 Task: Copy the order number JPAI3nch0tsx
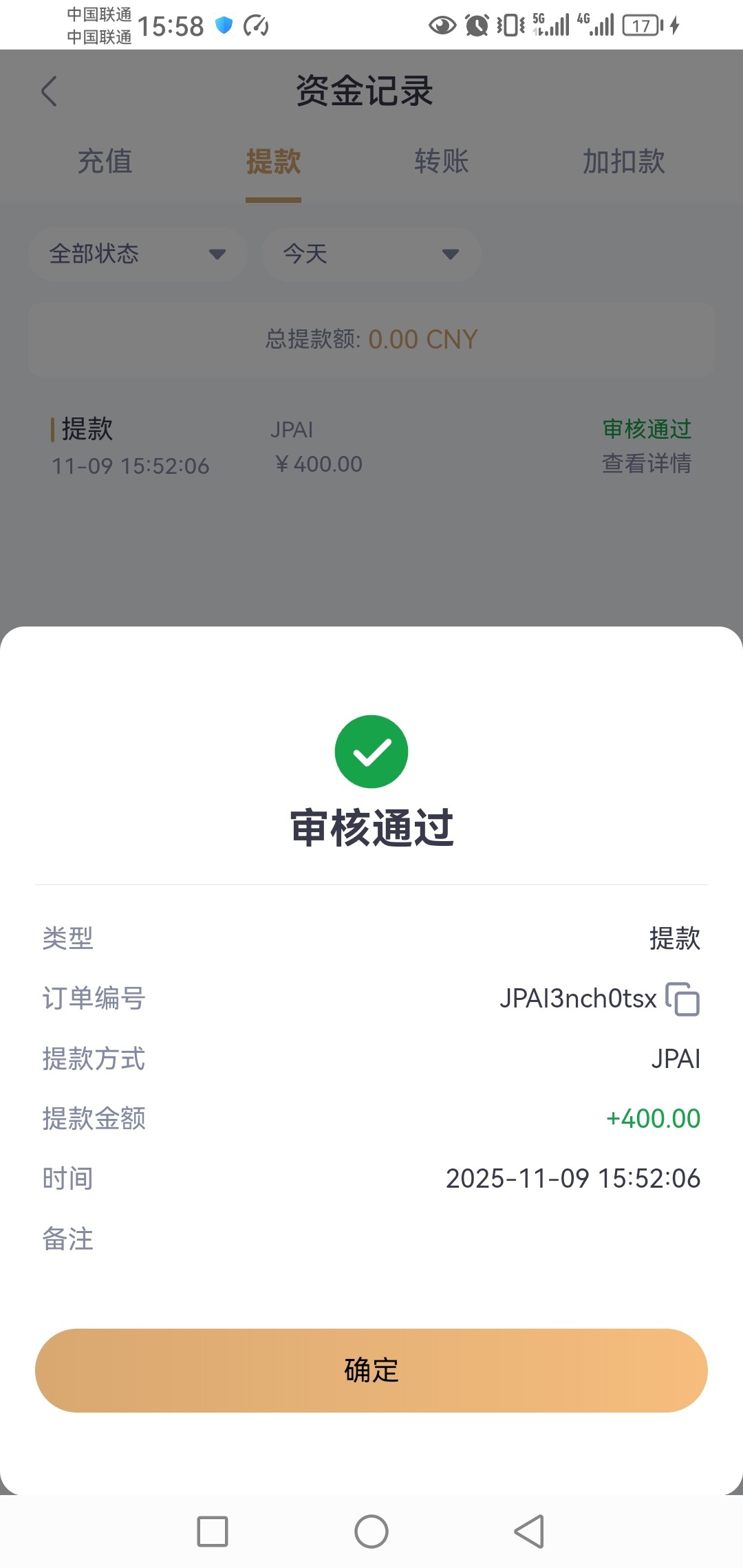pyautogui.click(x=682, y=999)
